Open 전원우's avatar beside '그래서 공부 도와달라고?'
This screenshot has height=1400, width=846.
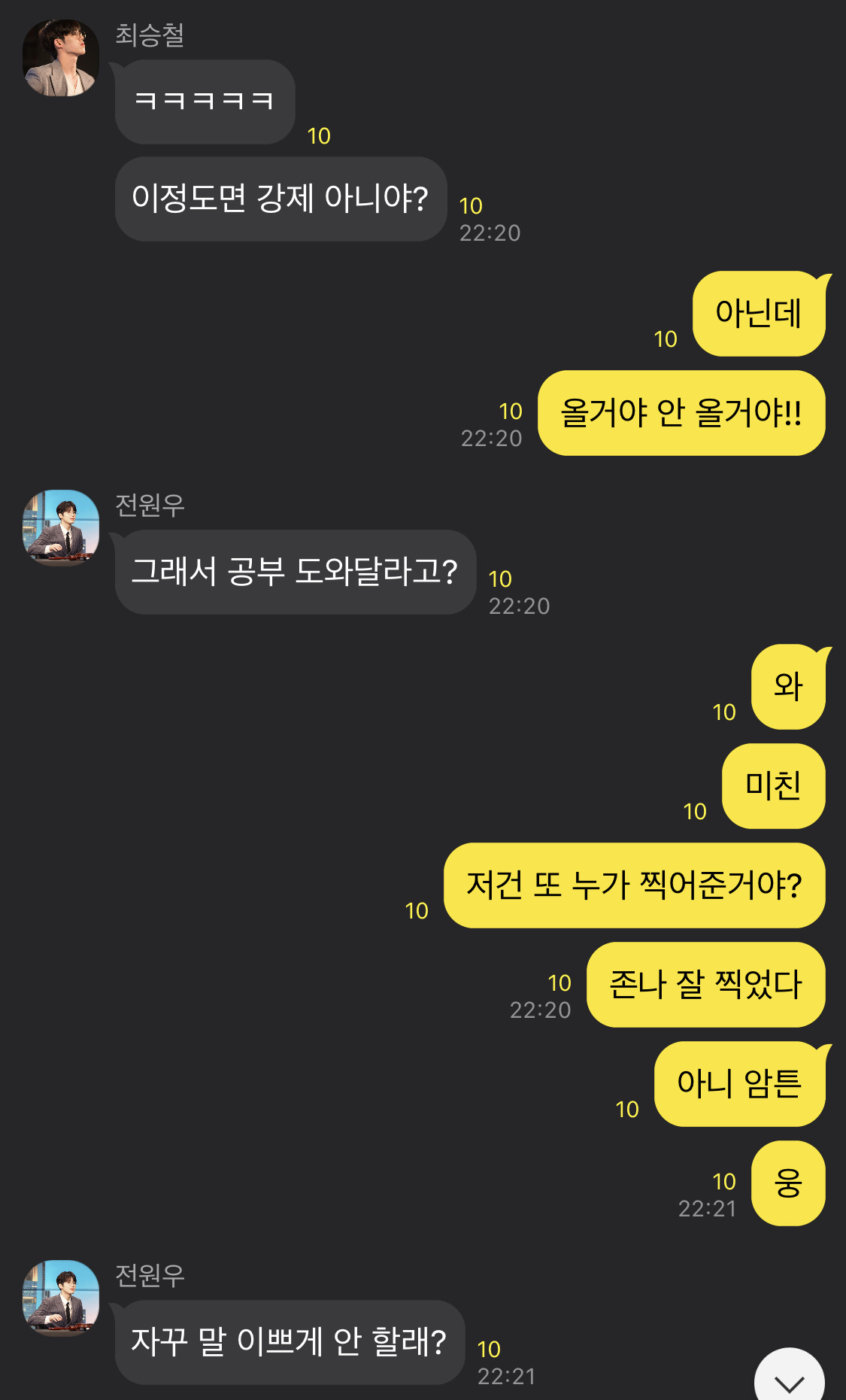point(61,527)
